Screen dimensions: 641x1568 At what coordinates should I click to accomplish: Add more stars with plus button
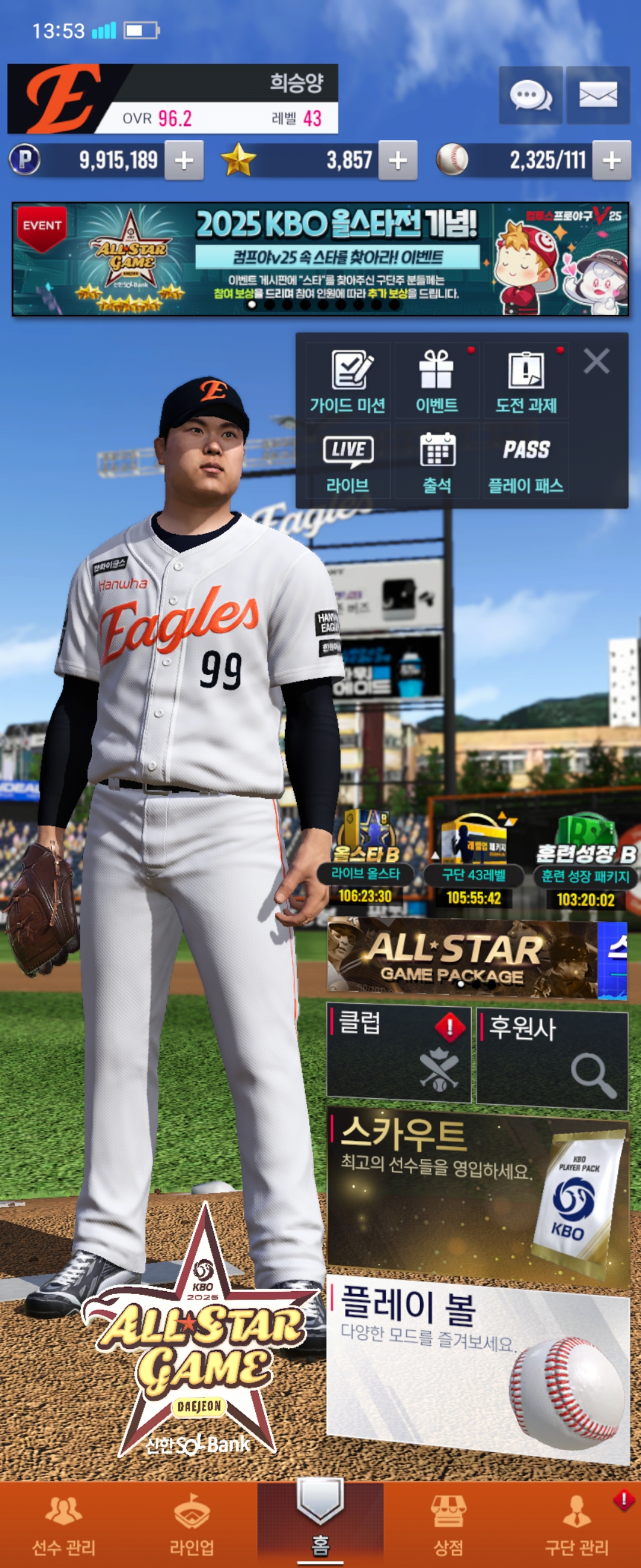398,161
